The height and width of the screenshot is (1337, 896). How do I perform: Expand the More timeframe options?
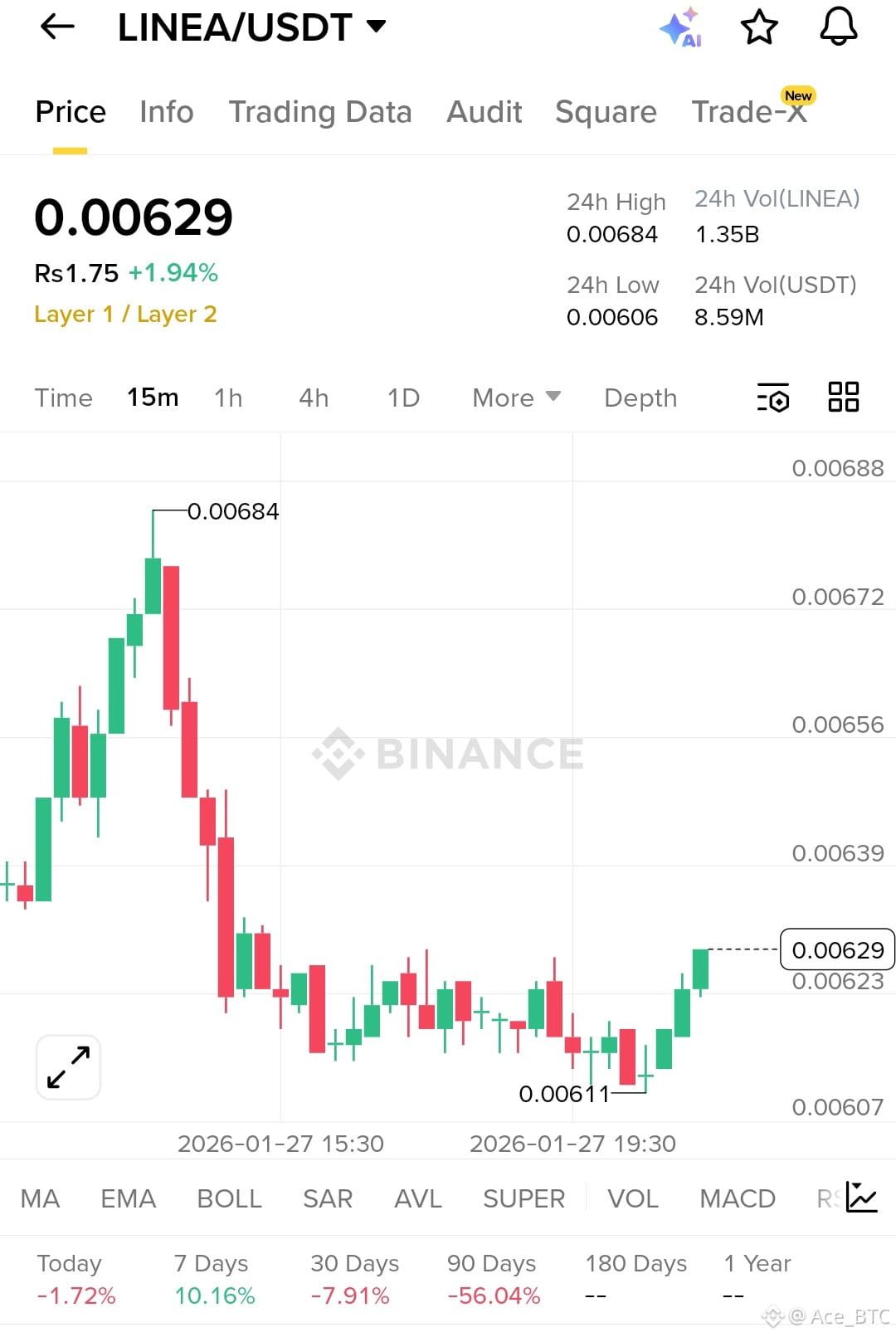click(x=514, y=398)
